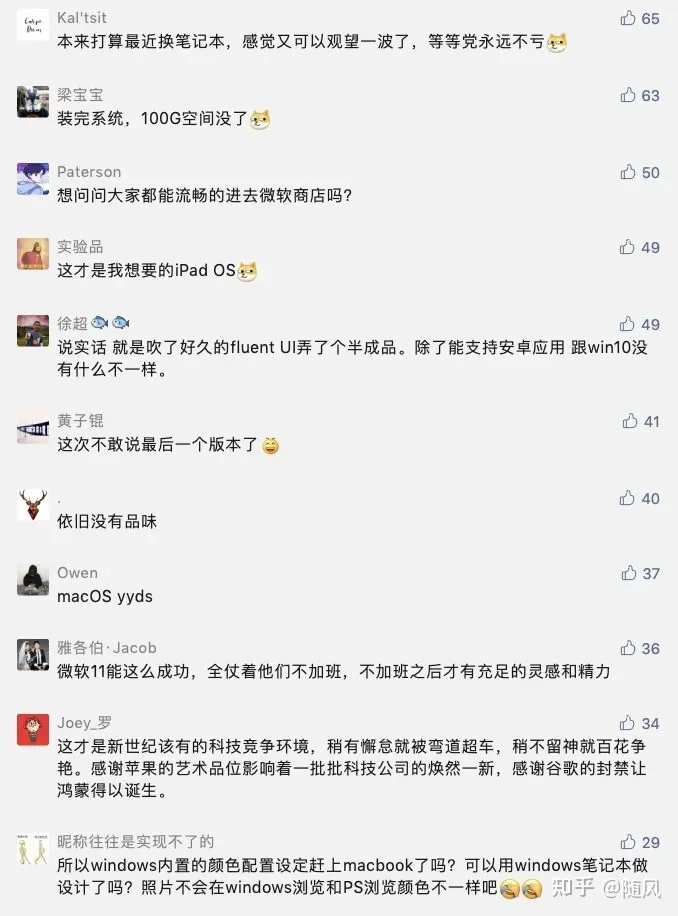The height and width of the screenshot is (916, 678).
Task: Like Paterson's Microsoft Store comment
Action: click(629, 172)
